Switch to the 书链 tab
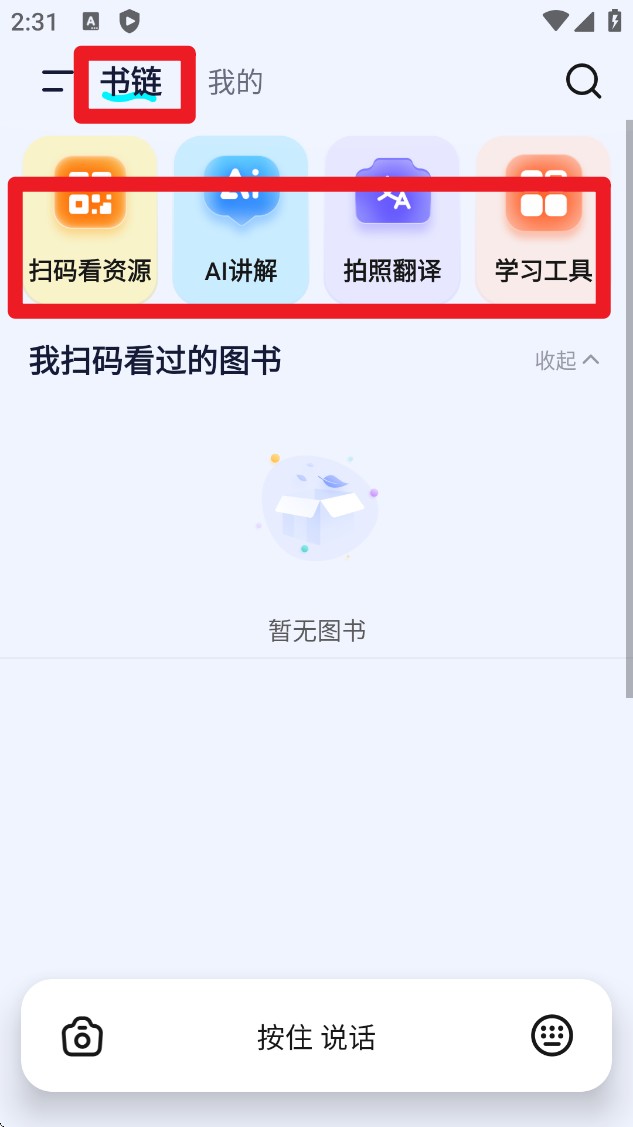This screenshot has height=1127, width=633. tap(132, 82)
